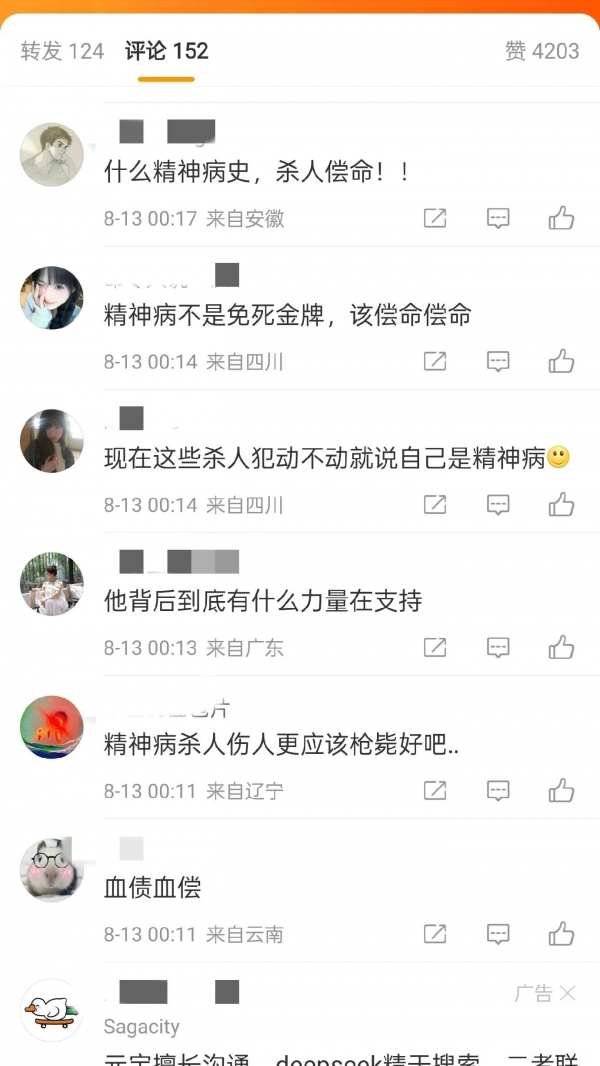Like the comment 什么精神病史，杀人偿命
Screen dimensions: 600x1066
point(561,218)
